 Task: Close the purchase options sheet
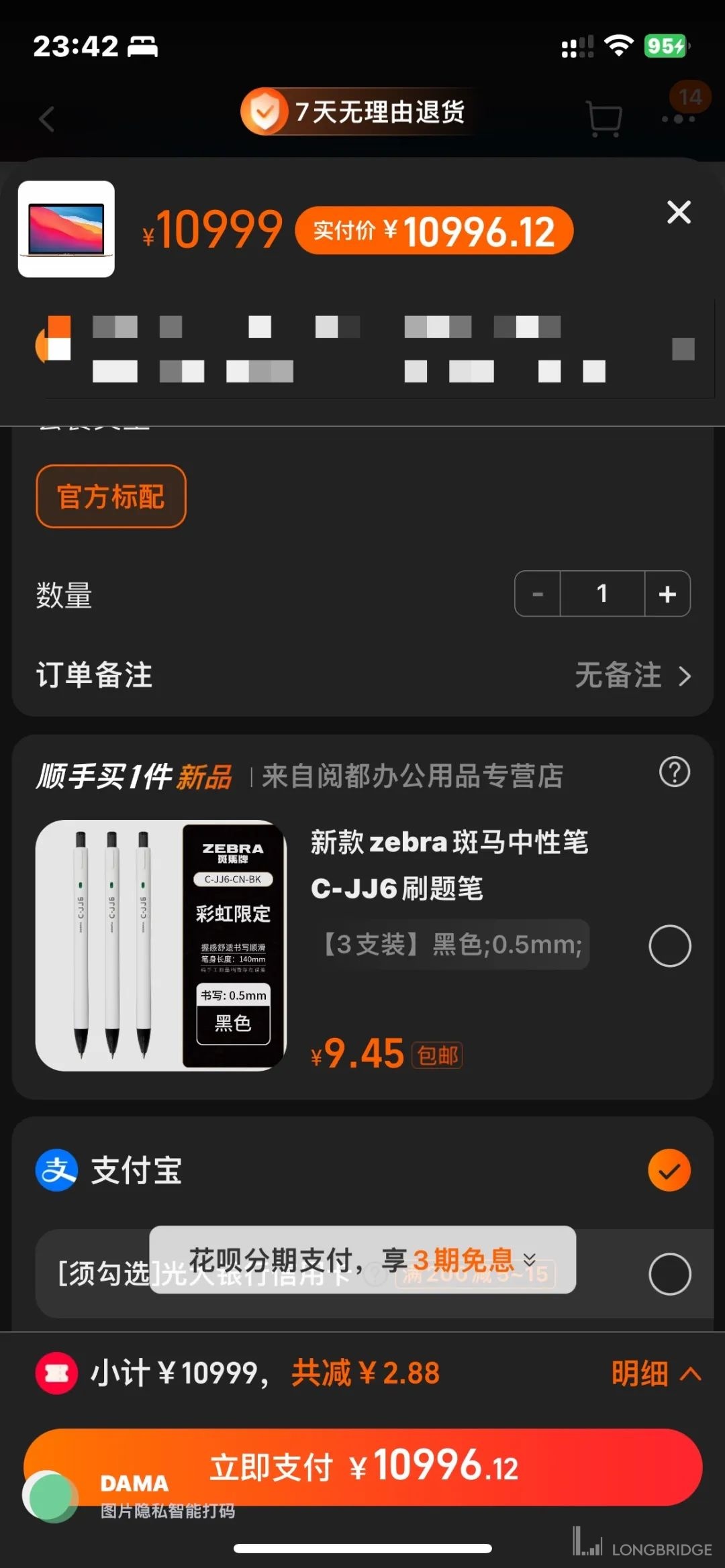coord(679,213)
